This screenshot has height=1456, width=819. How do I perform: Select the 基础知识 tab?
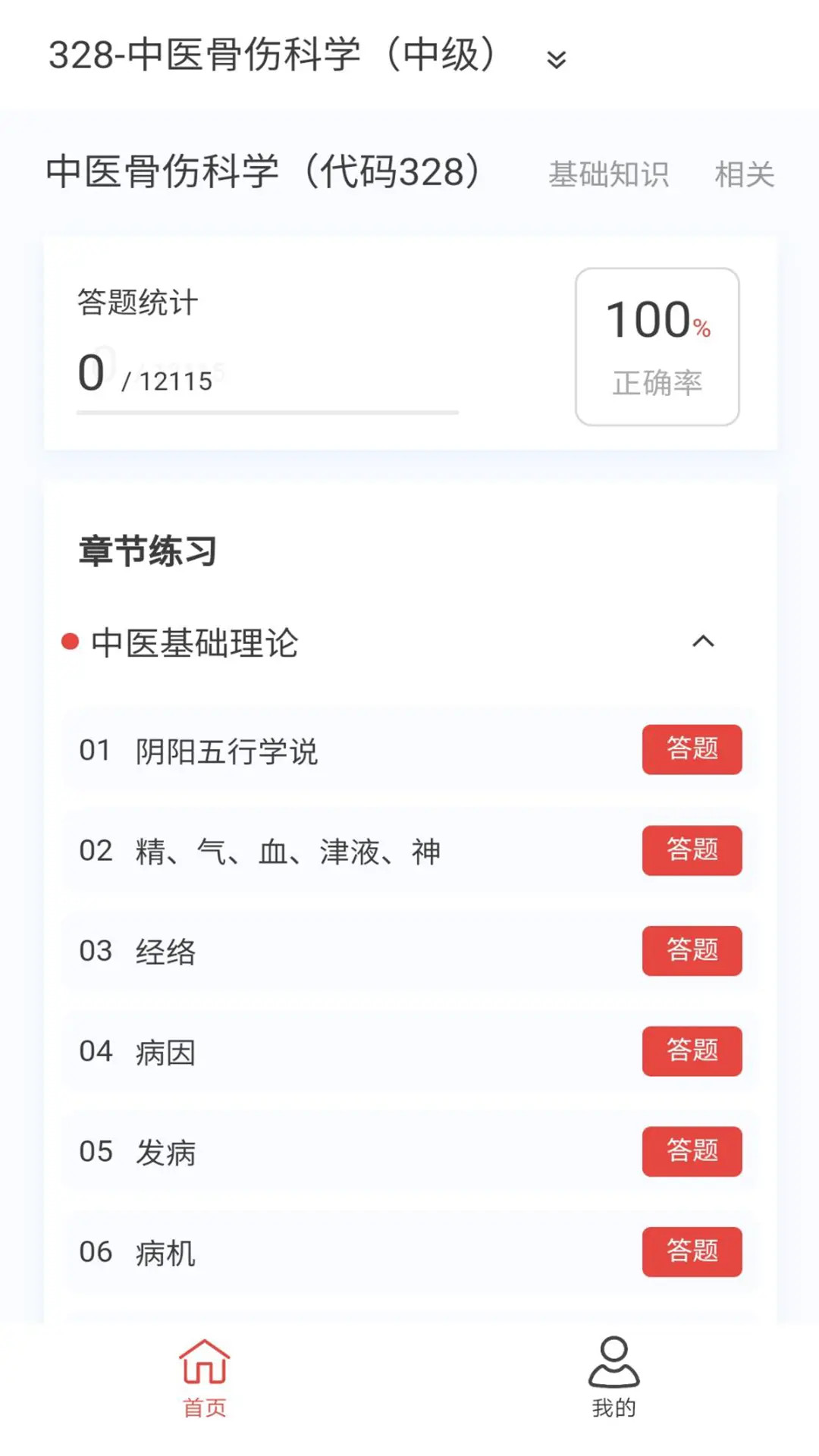pyautogui.click(x=608, y=174)
